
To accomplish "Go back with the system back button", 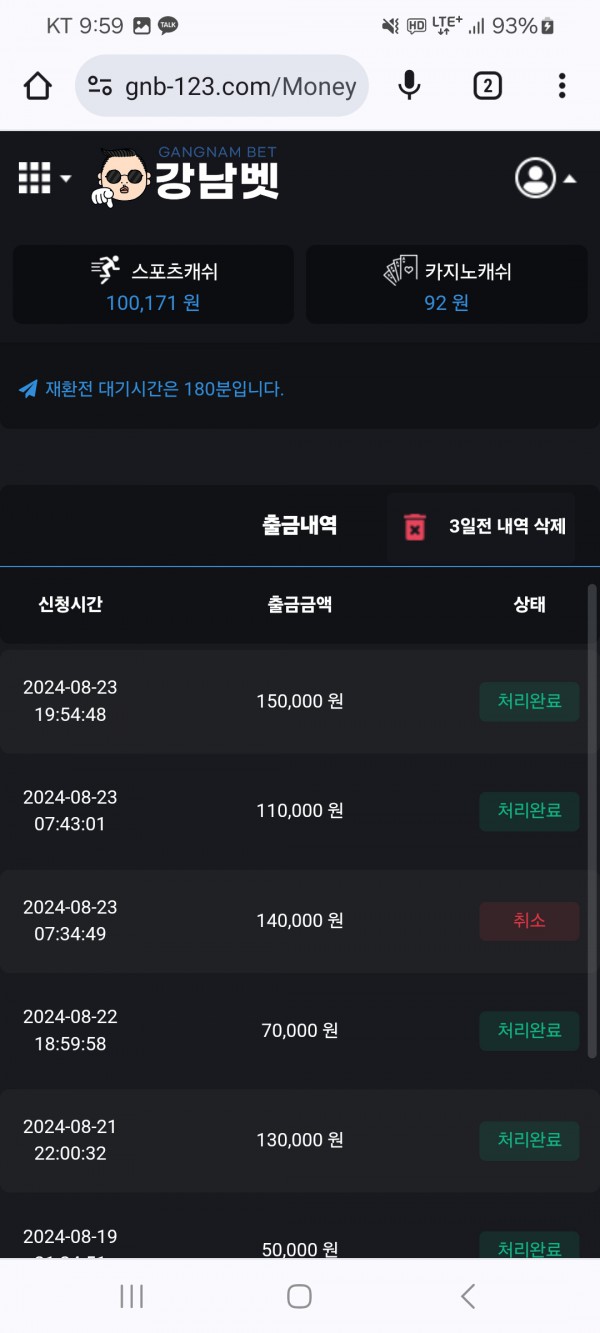I will pos(468,1296).
